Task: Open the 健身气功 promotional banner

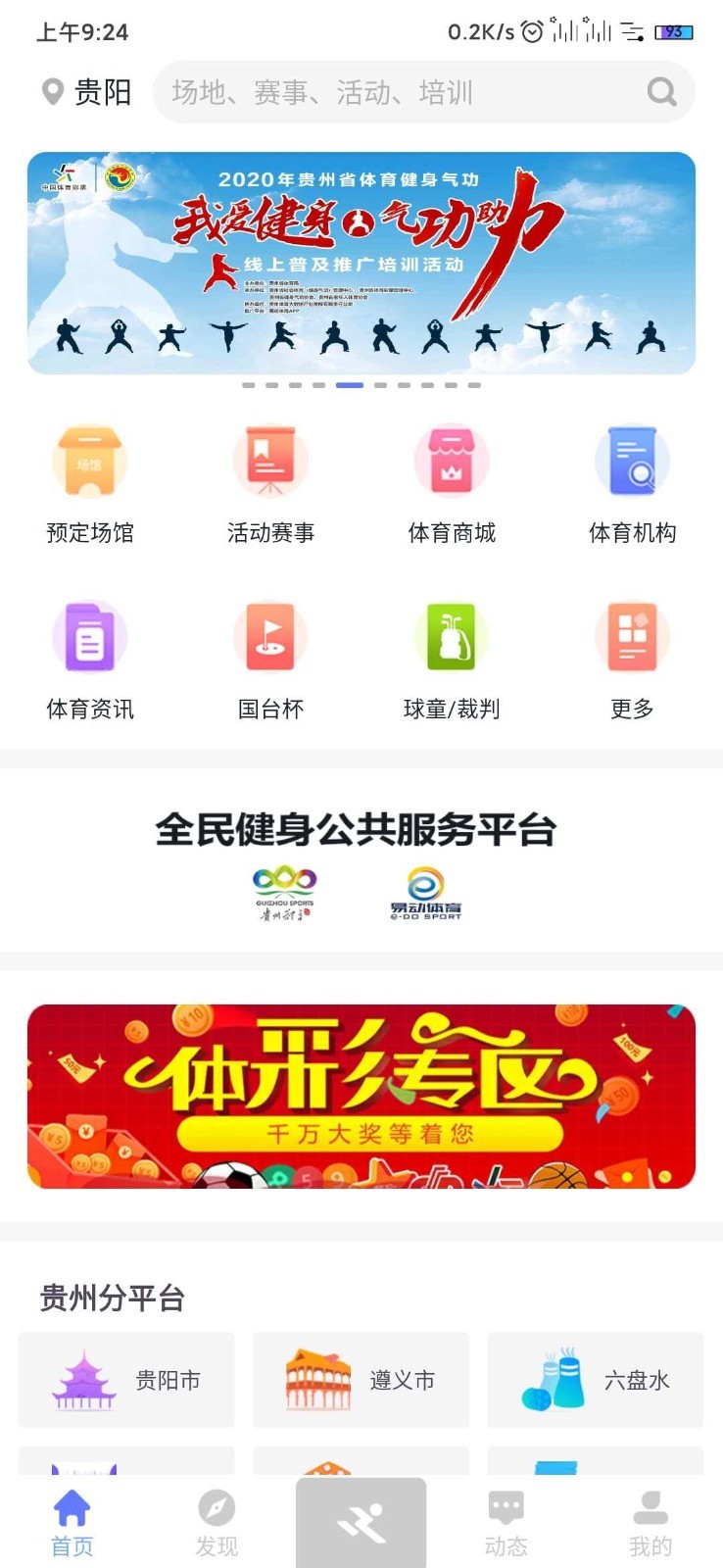Action: 361,263
